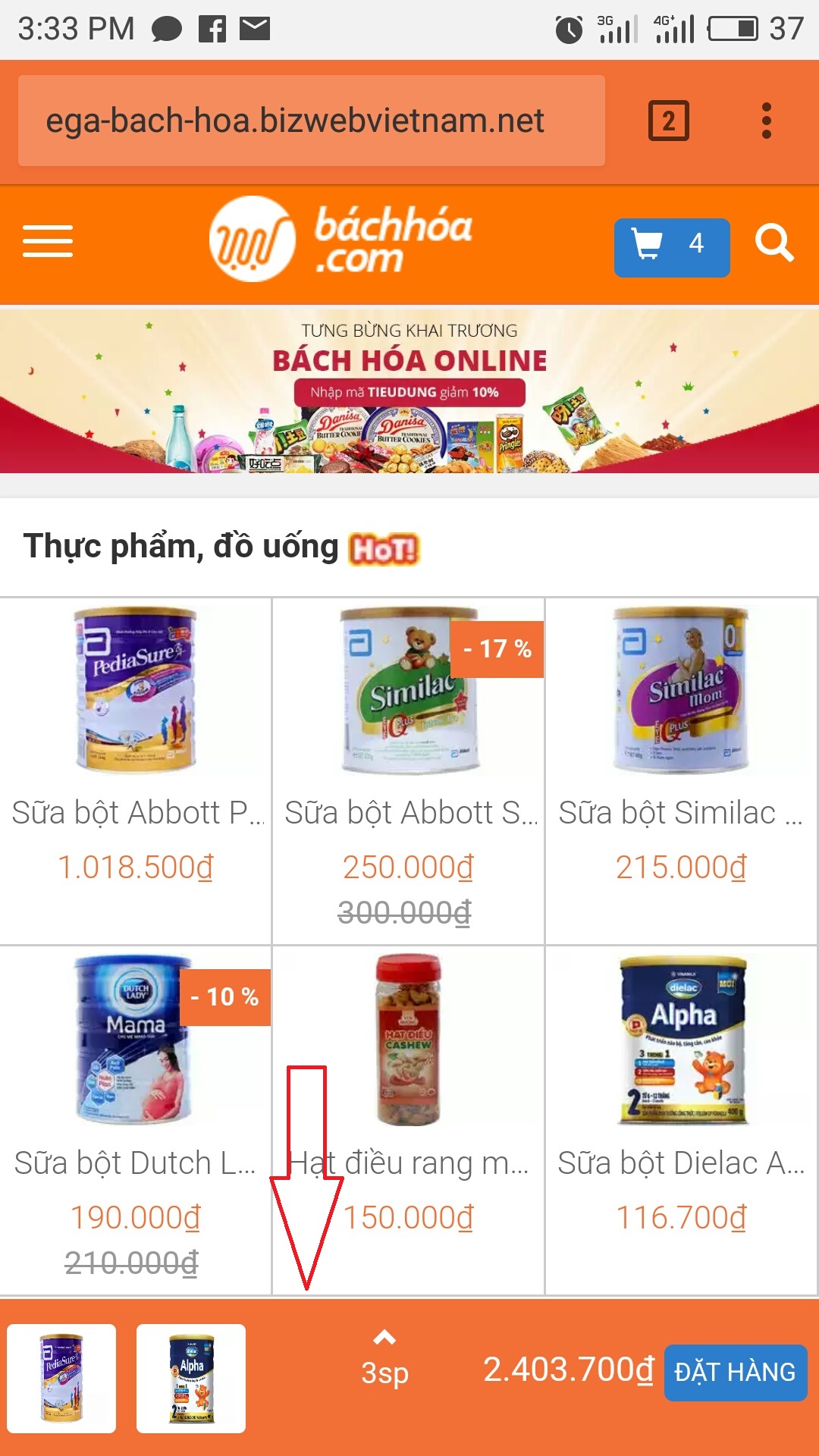Open the hamburger navigation menu
This screenshot has width=819, height=1456.
(48, 241)
